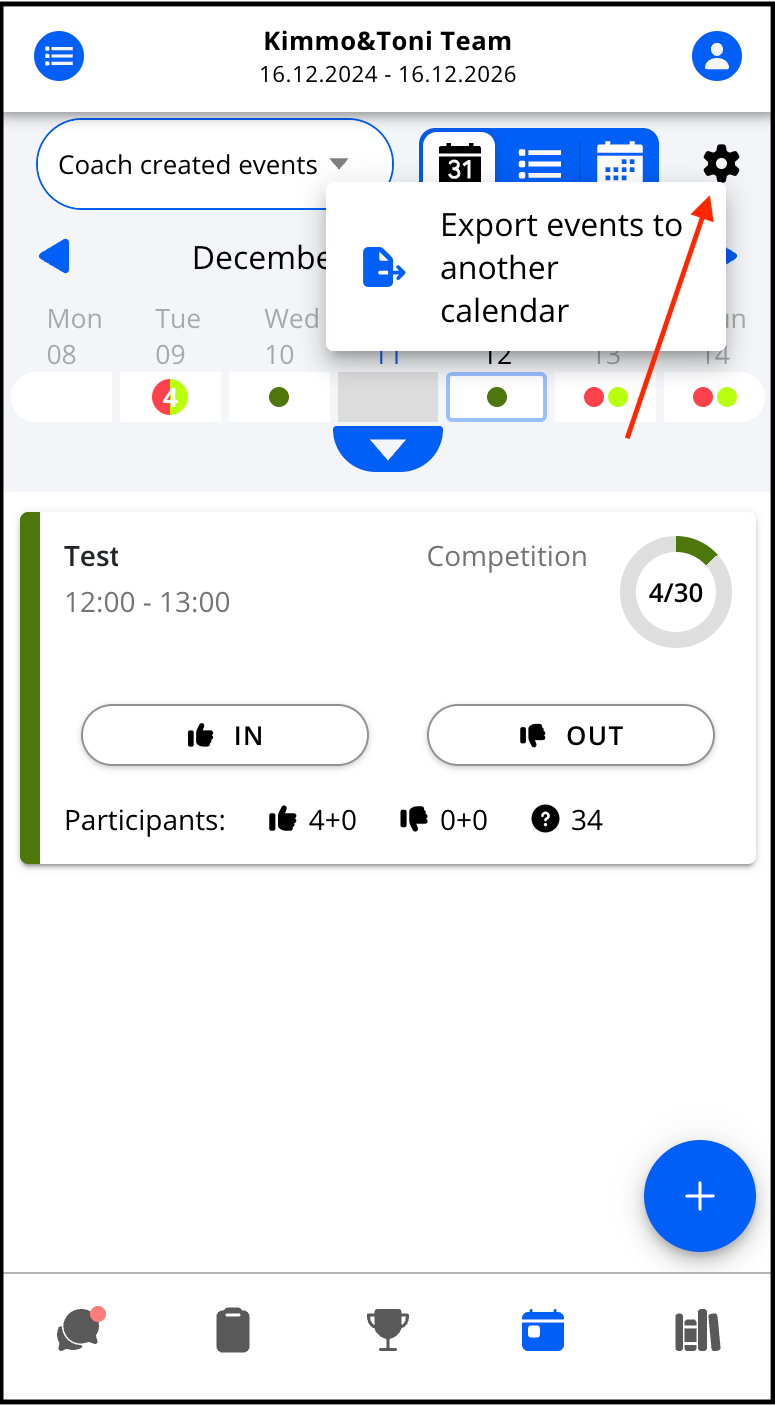775x1405 pixels.
Task: Open calendar settings gear
Action: (x=721, y=163)
